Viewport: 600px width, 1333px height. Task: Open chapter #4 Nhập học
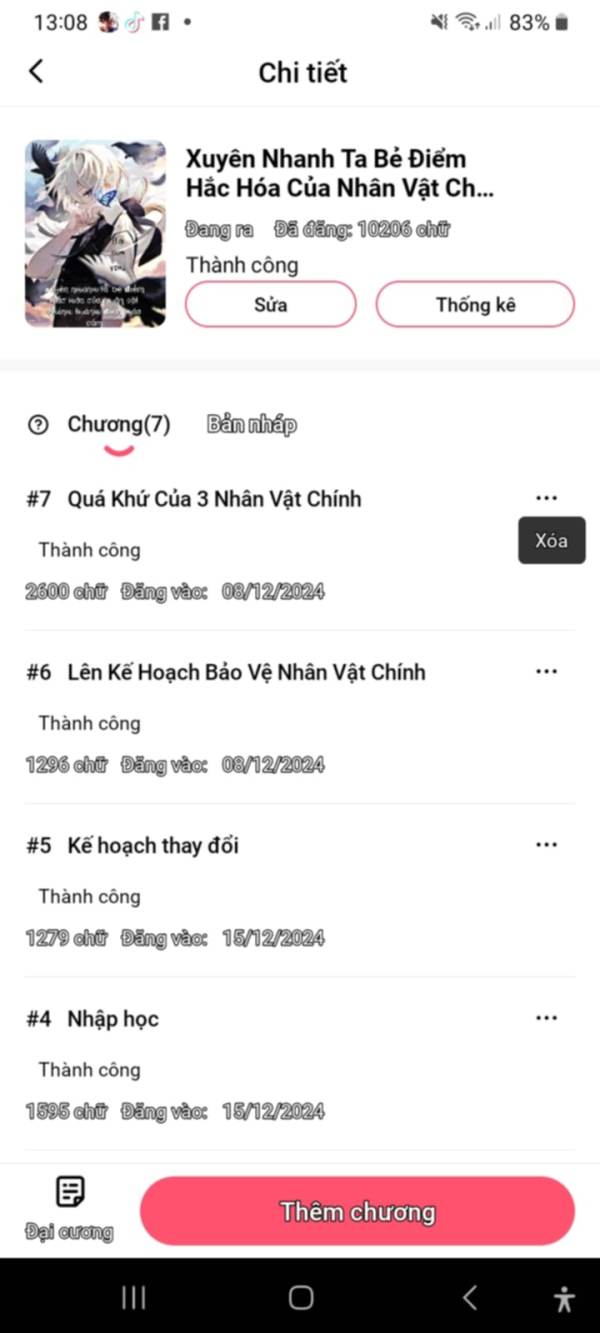113,1019
